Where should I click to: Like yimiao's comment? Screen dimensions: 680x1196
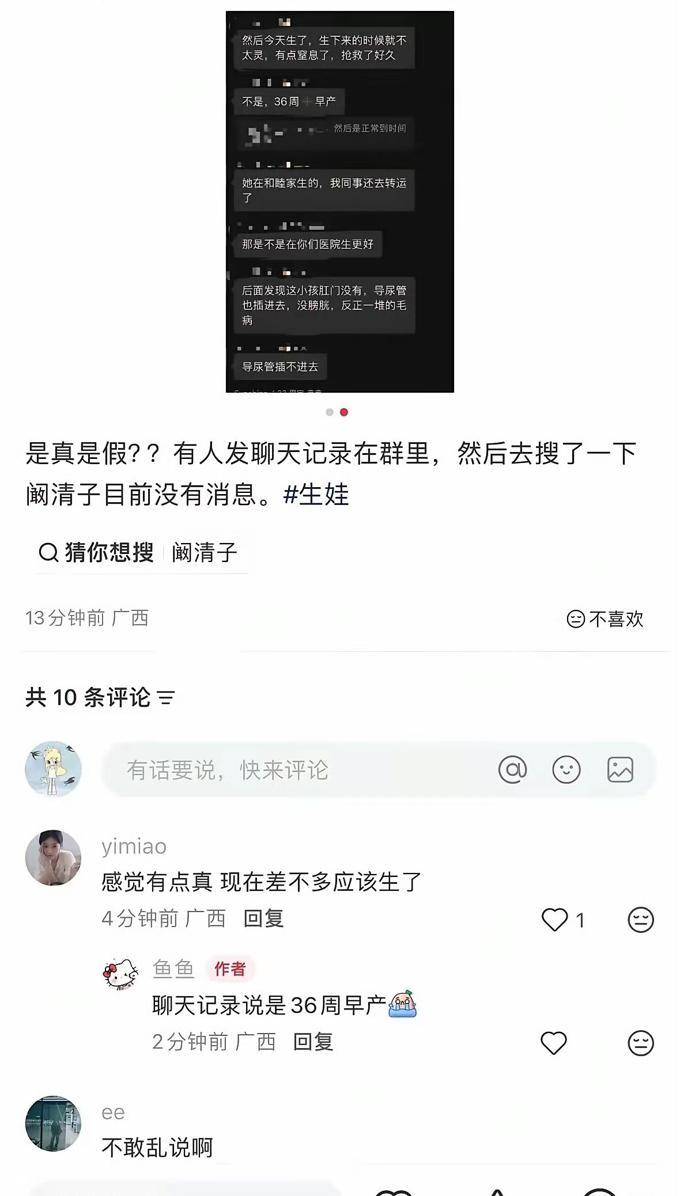click(555, 919)
